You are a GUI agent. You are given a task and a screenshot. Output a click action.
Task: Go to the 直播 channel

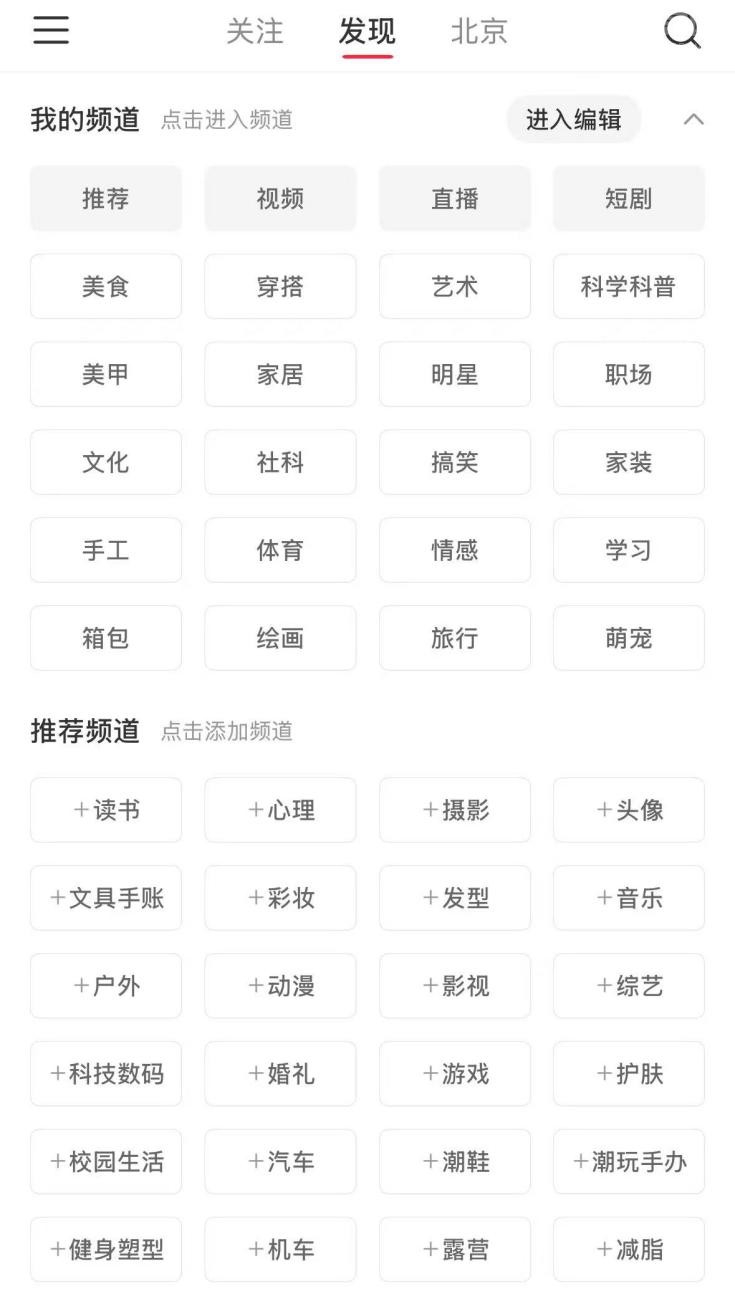click(455, 199)
